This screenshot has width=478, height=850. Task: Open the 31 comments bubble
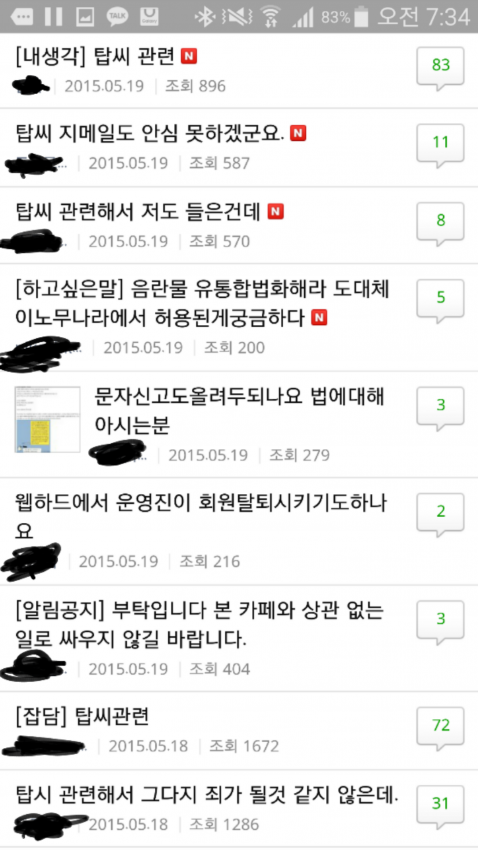(x=440, y=807)
